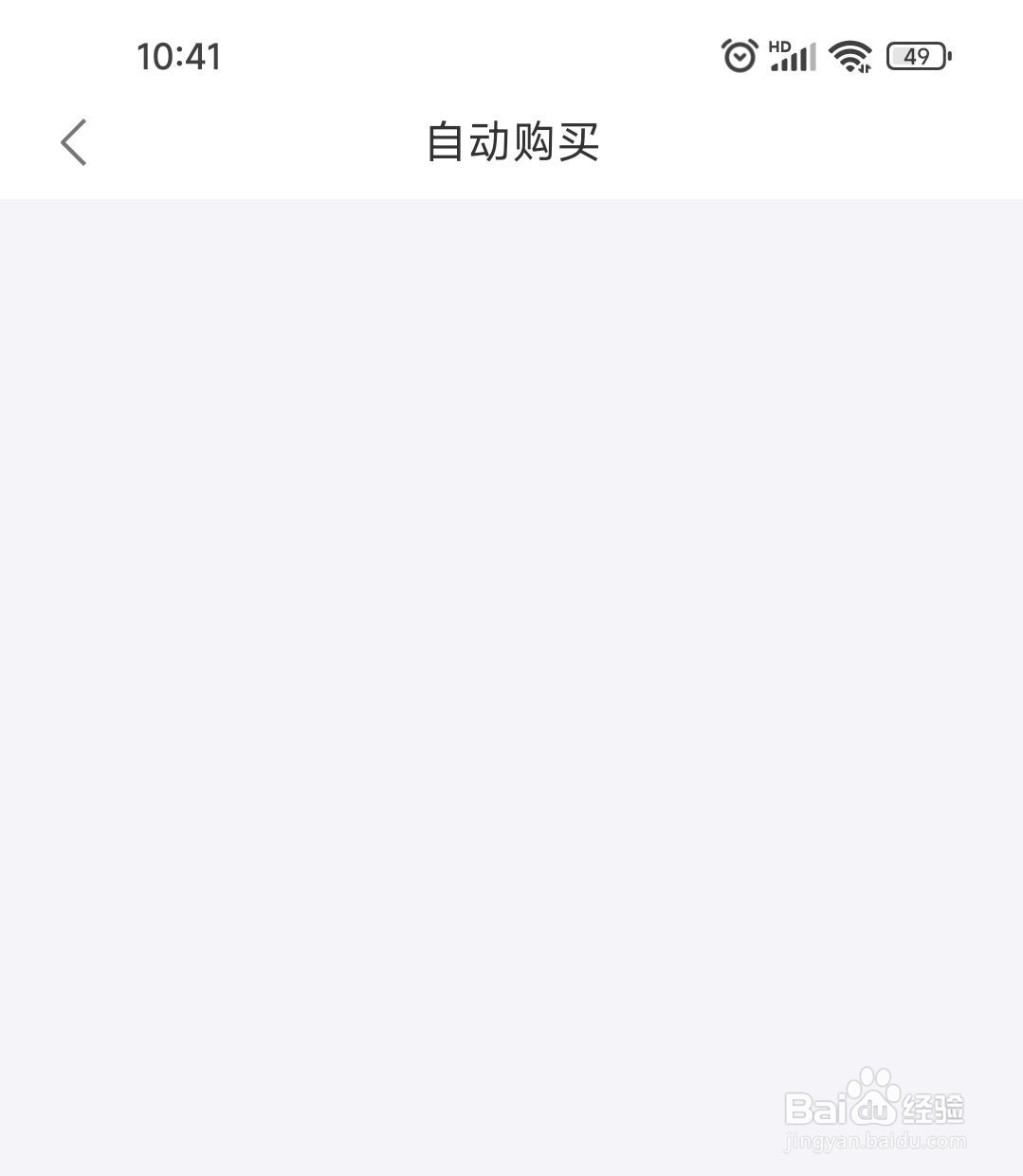Collapse the page with the back chevron
Image resolution: width=1023 pixels, height=1176 pixels.
[74, 140]
